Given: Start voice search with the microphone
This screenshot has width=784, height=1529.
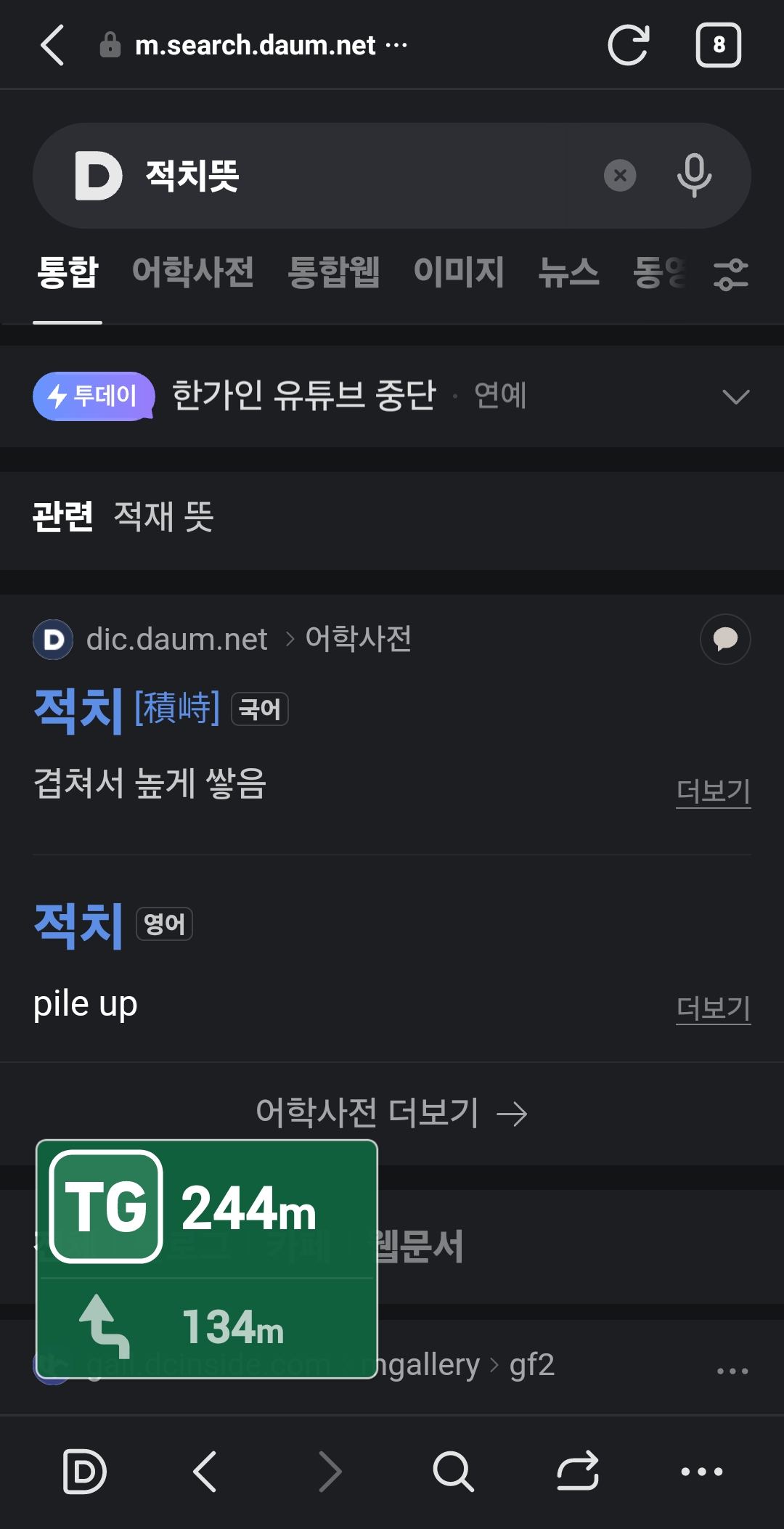Looking at the screenshot, I should tap(694, 175).
